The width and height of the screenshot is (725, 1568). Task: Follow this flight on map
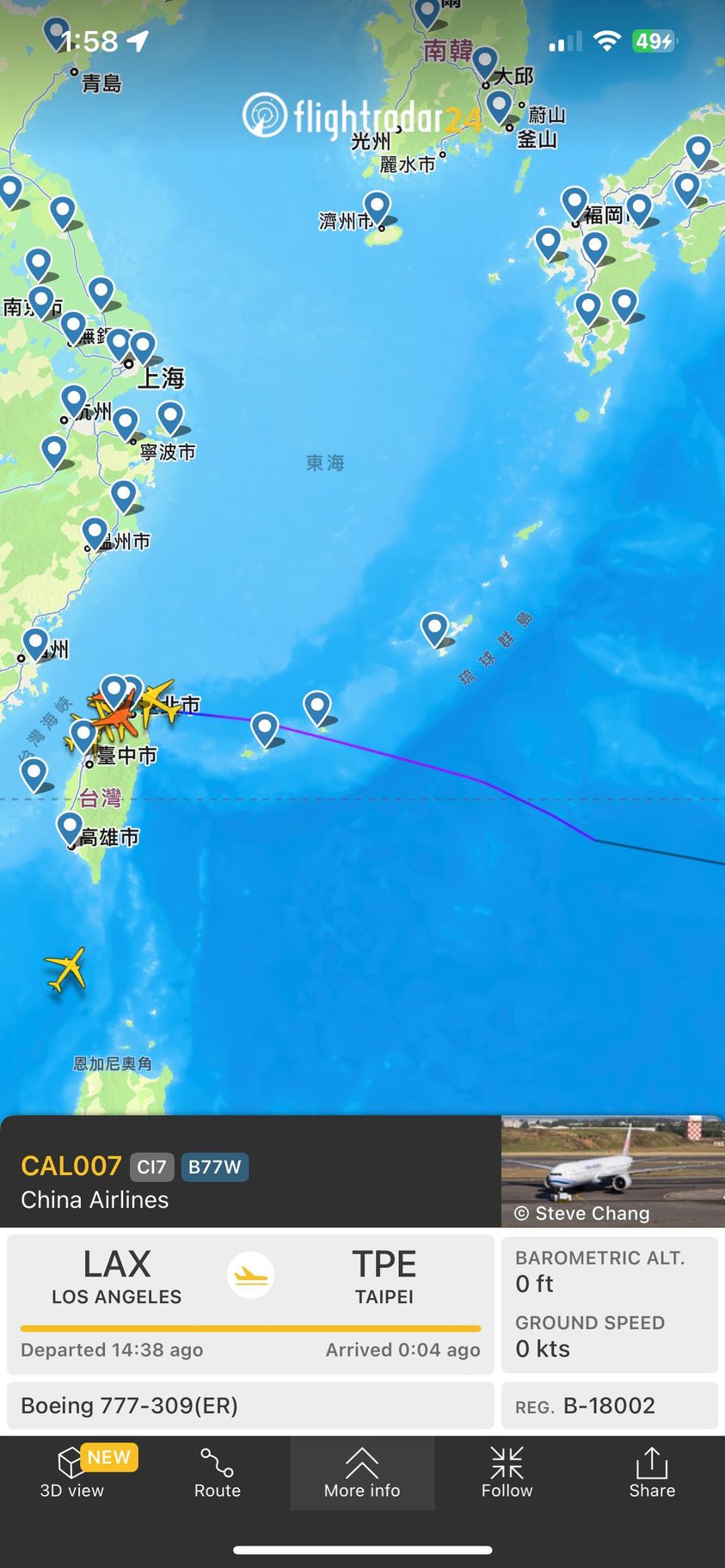click(507, 1473)
